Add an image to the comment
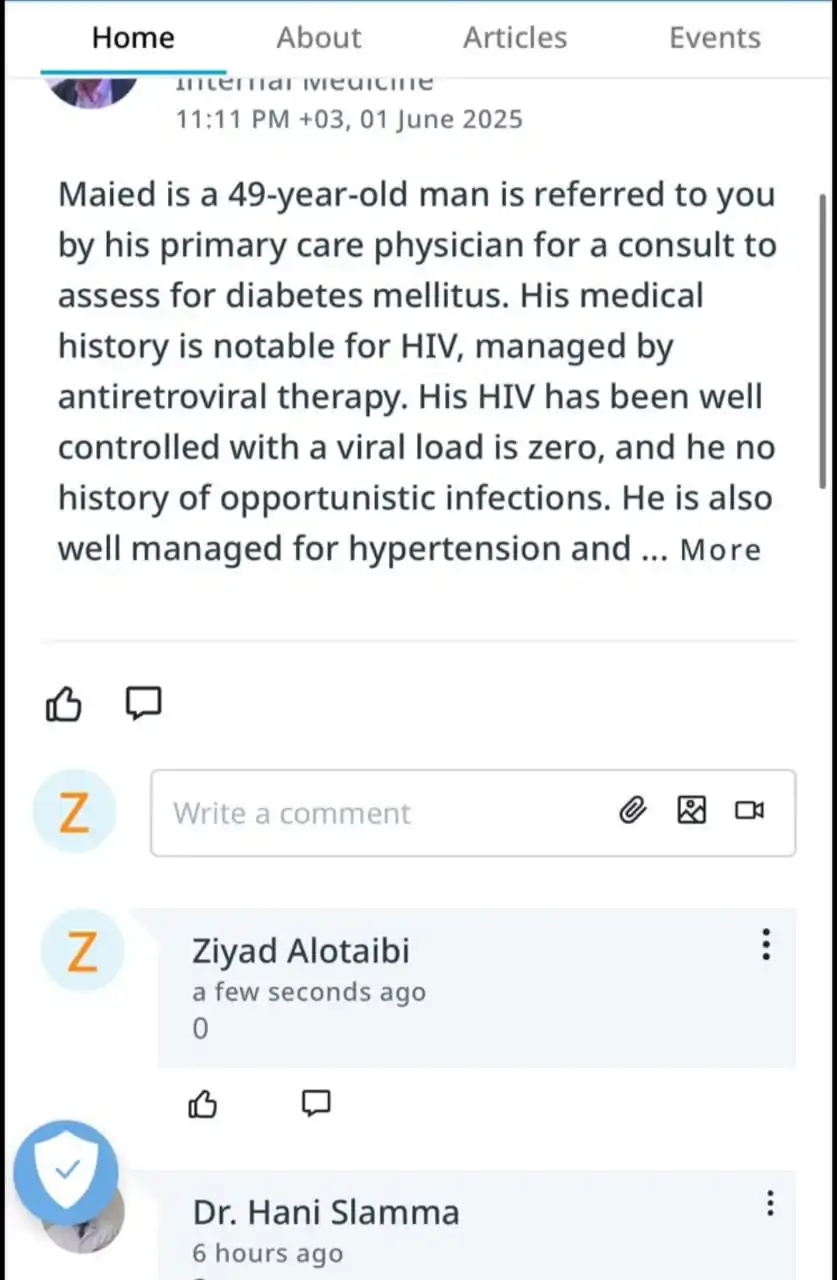The image size is (837, 1280). pos(692,810)
